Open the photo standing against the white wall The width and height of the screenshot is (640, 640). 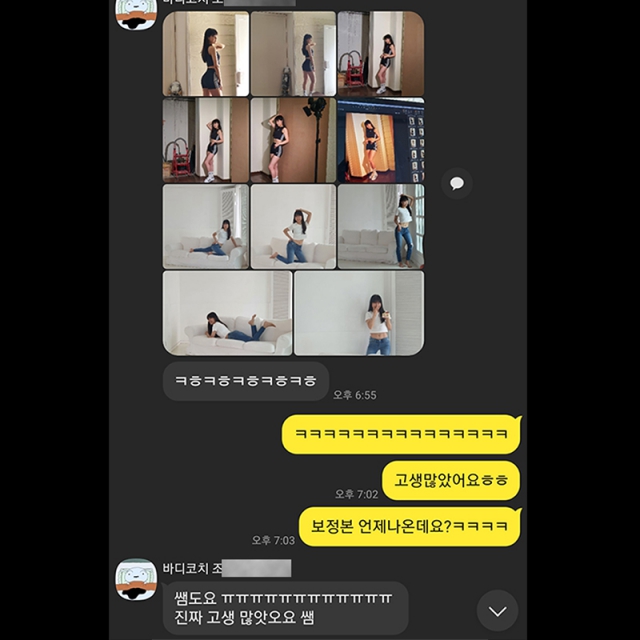click(x=359, y=313)
